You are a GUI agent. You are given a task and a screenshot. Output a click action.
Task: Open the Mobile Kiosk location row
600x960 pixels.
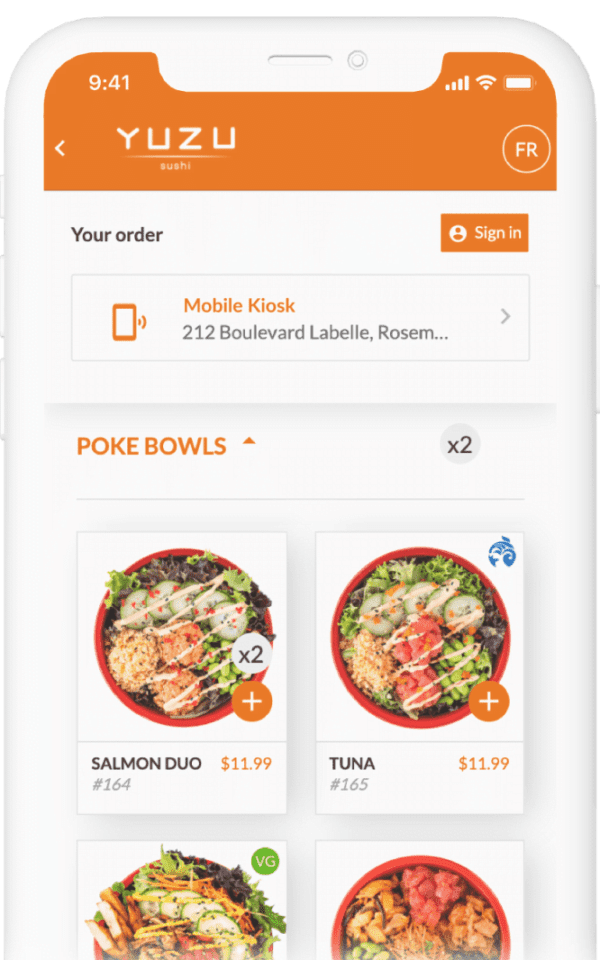[x=300, y=318]
